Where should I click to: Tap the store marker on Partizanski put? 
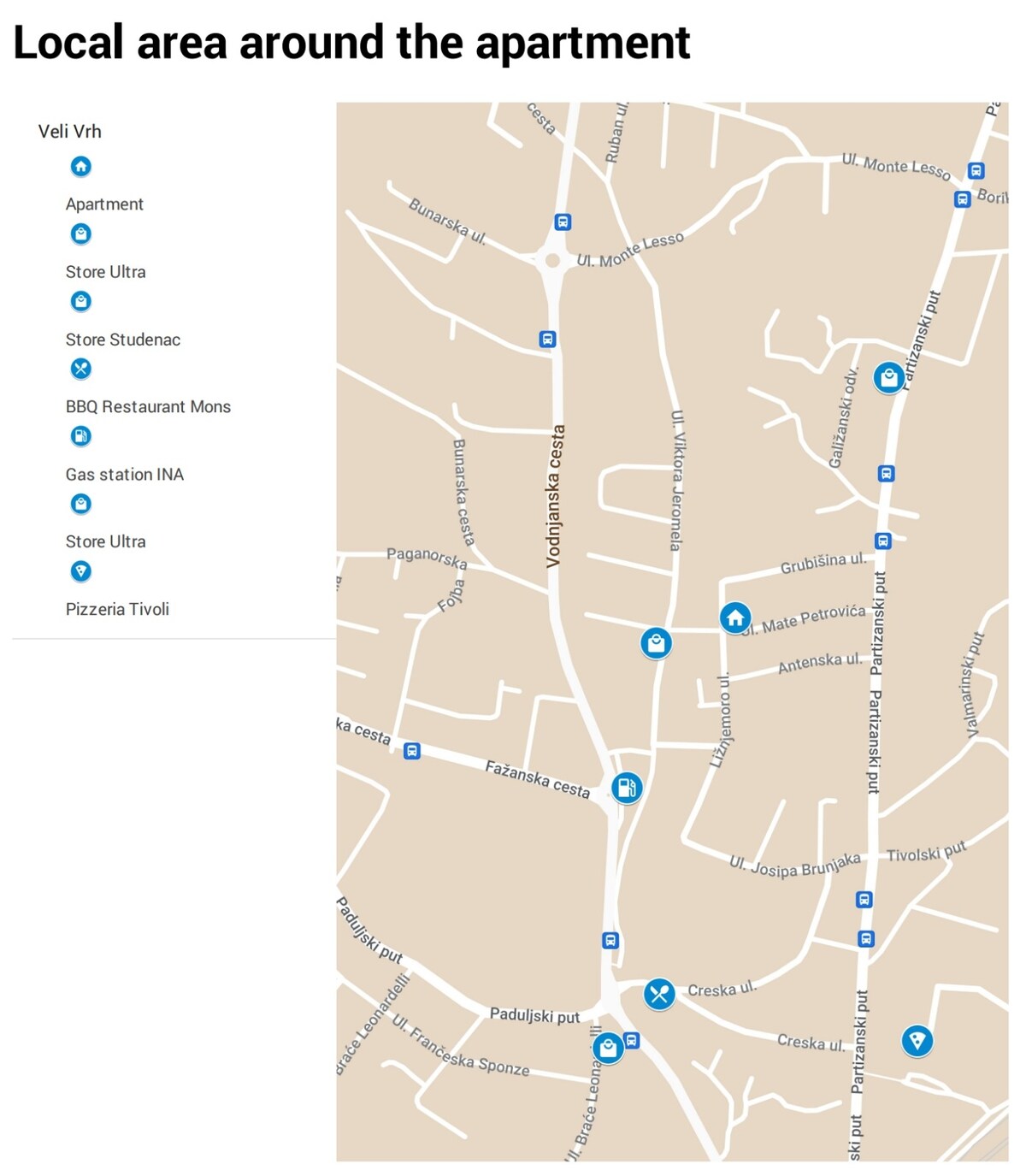(x=888, y=377)
